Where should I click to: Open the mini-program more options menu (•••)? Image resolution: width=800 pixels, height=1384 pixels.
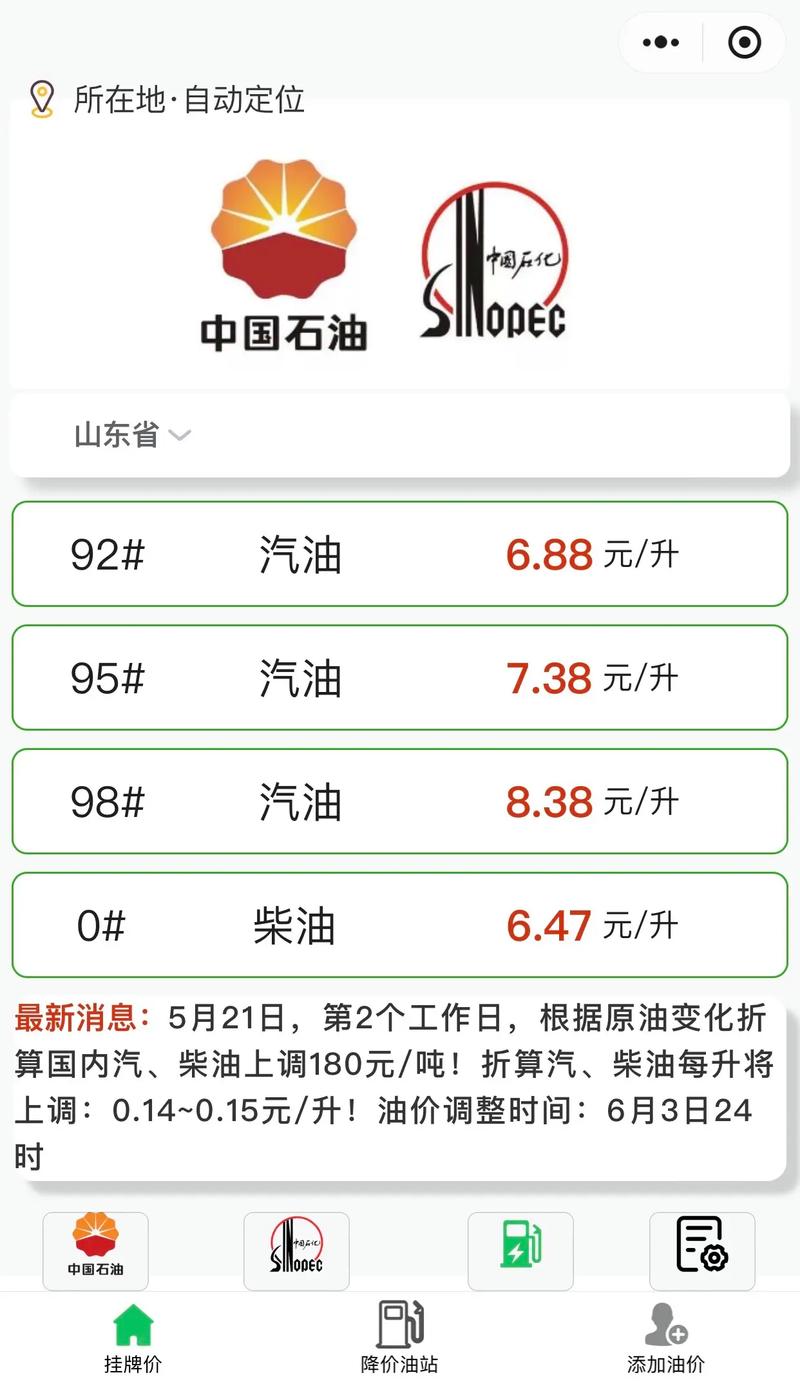point(659,42)
